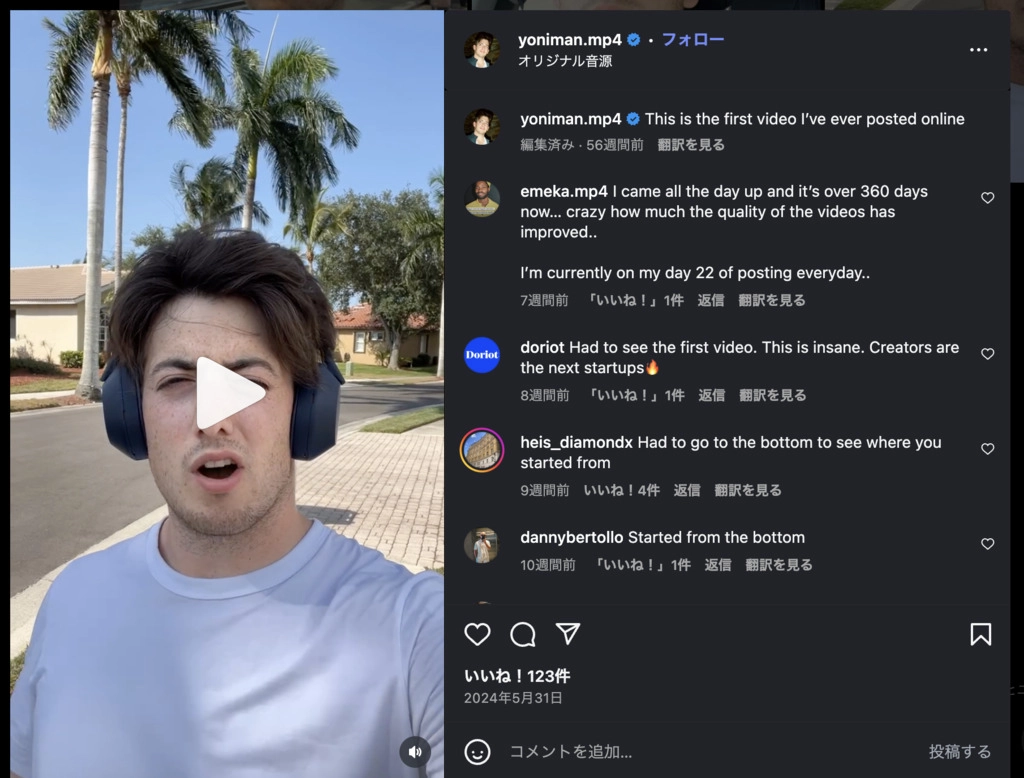Open the comment bubble icon
Viewport: 1024px width, 778px height.
click(x=523, y=634)
